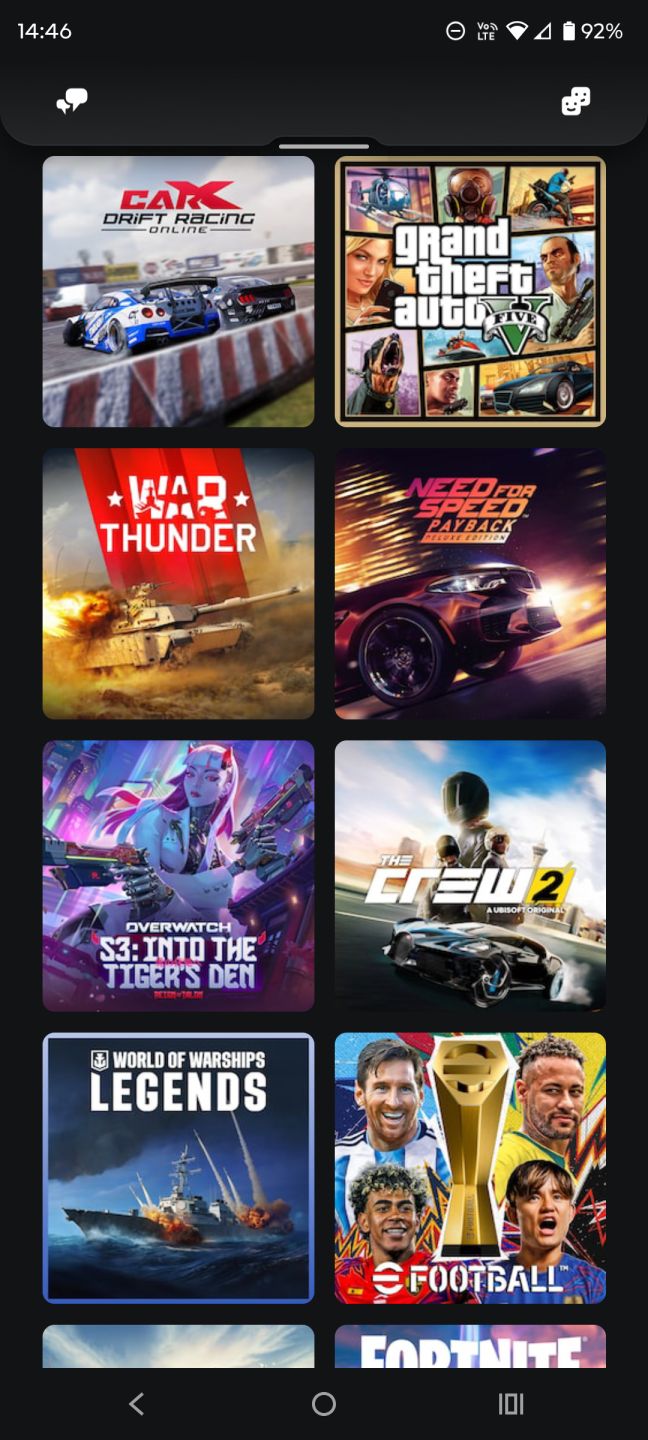The width and height of the screenshot is (648, 1440).
Task: Open the War Thunder game tile
Action: click(x=179, y=584)
